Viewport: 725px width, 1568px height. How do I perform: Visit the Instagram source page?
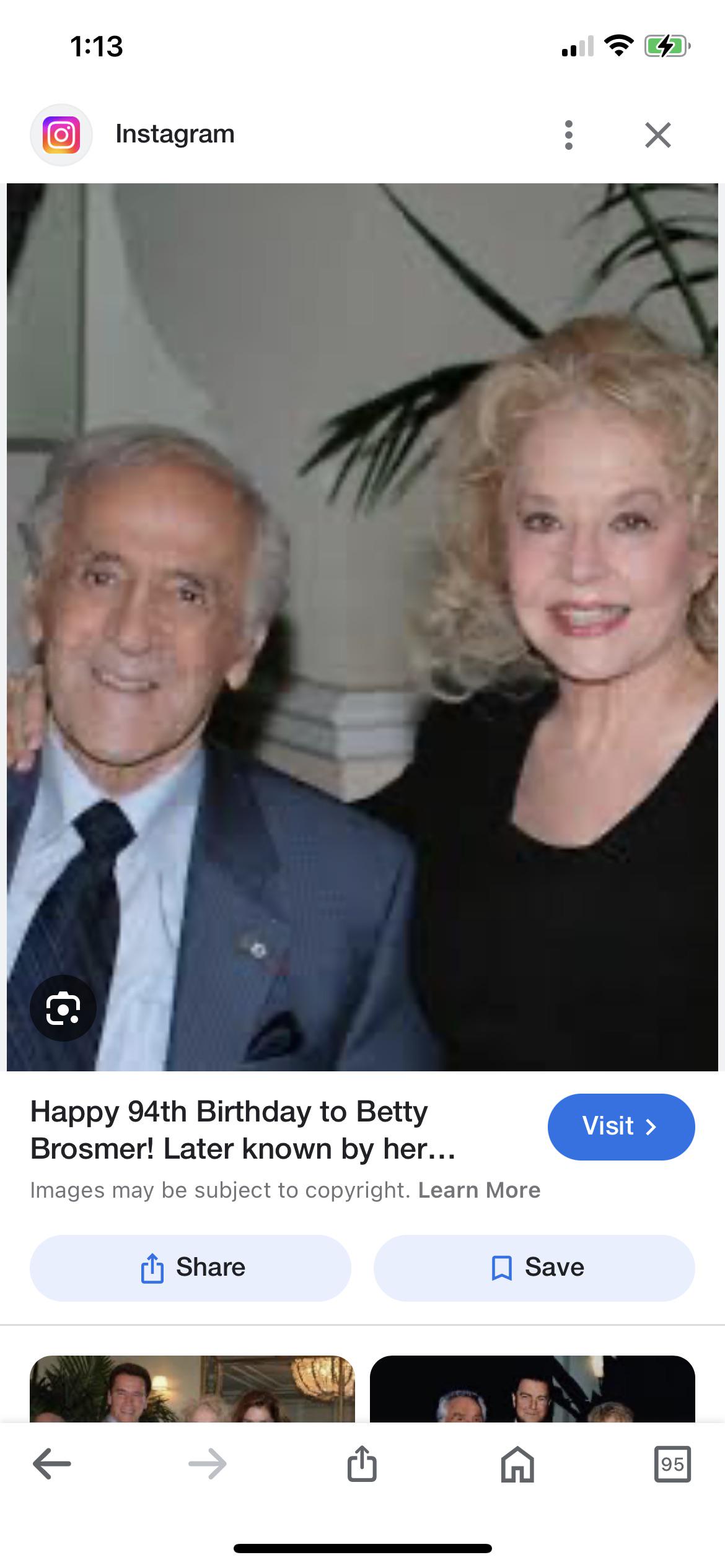pyautogui.click(x=621, y=1126)
